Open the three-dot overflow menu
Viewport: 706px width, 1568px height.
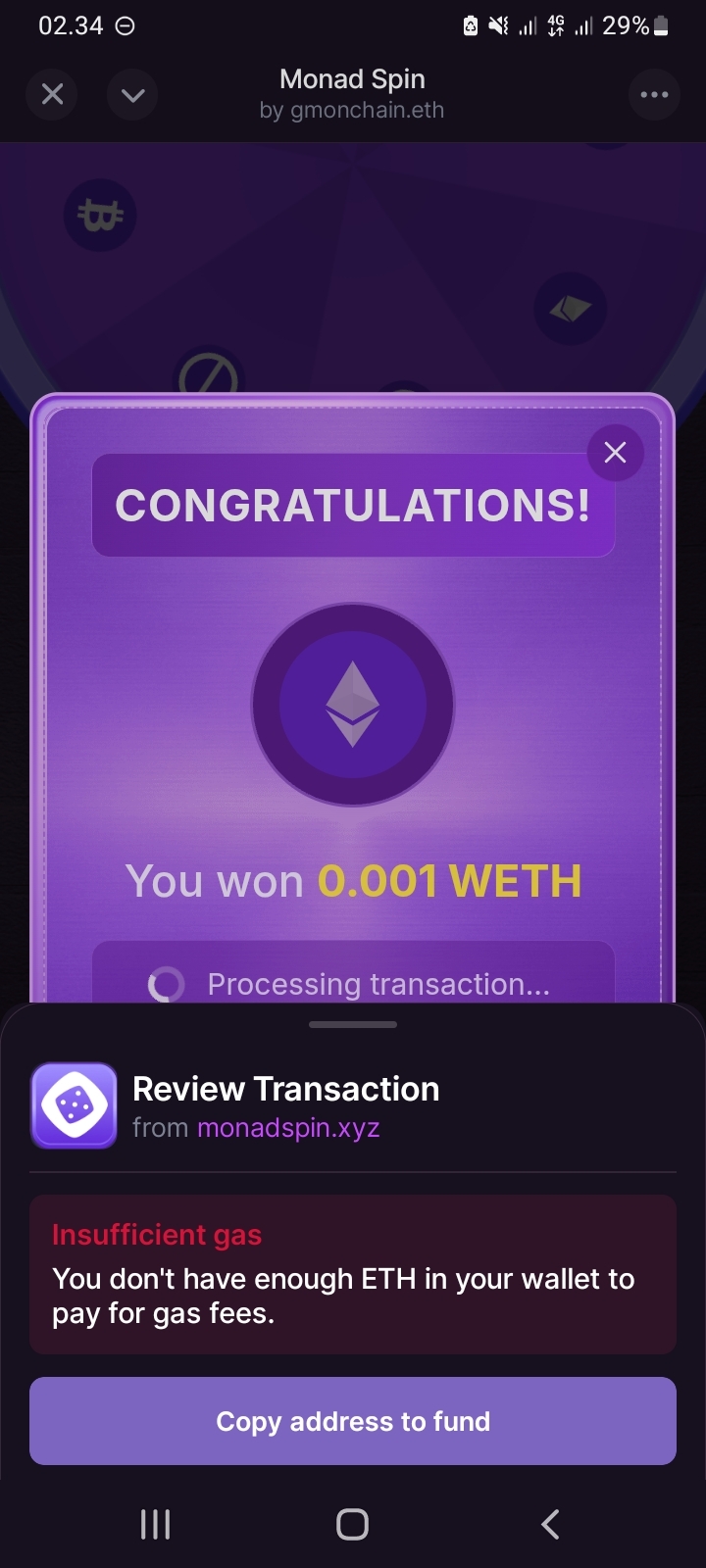[653, 94]
